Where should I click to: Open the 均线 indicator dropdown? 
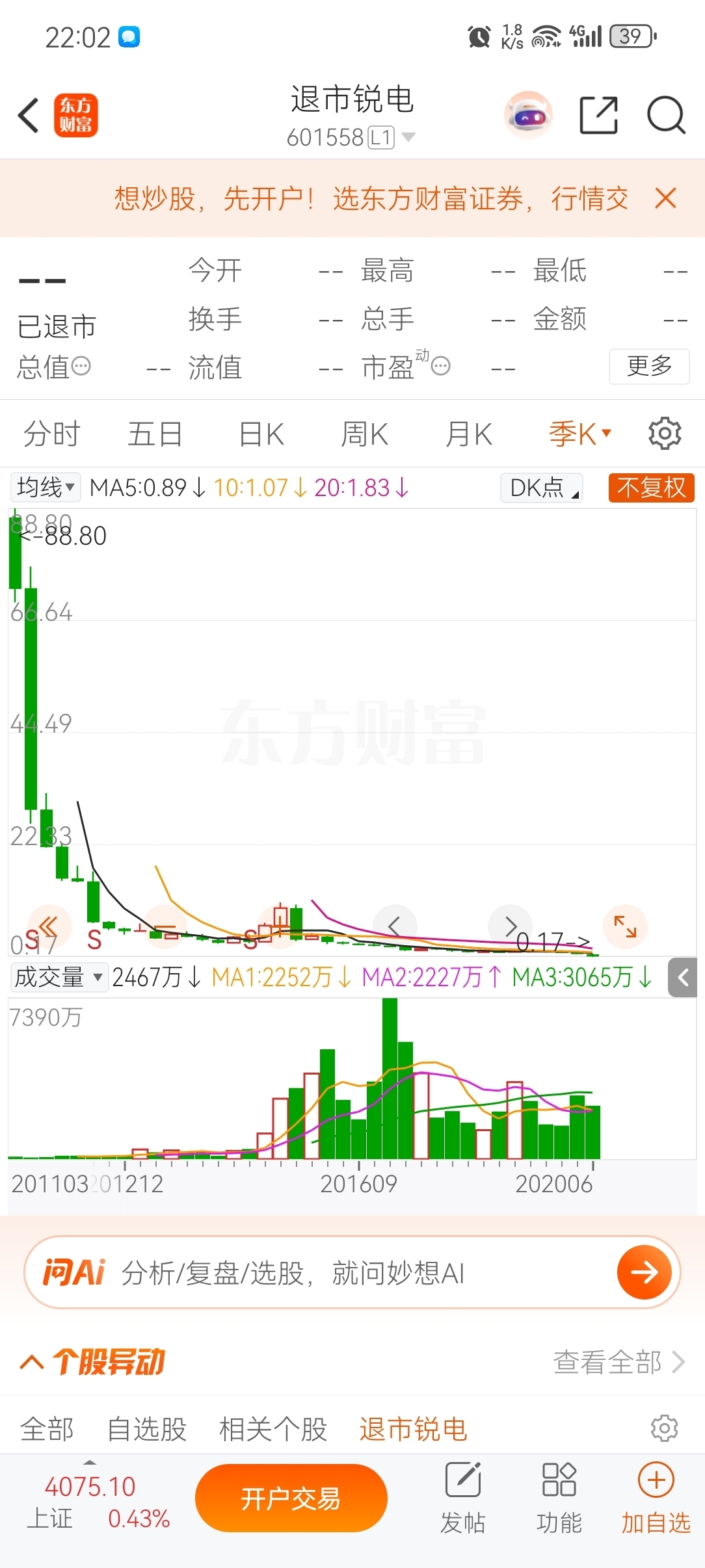pos(46,487)
